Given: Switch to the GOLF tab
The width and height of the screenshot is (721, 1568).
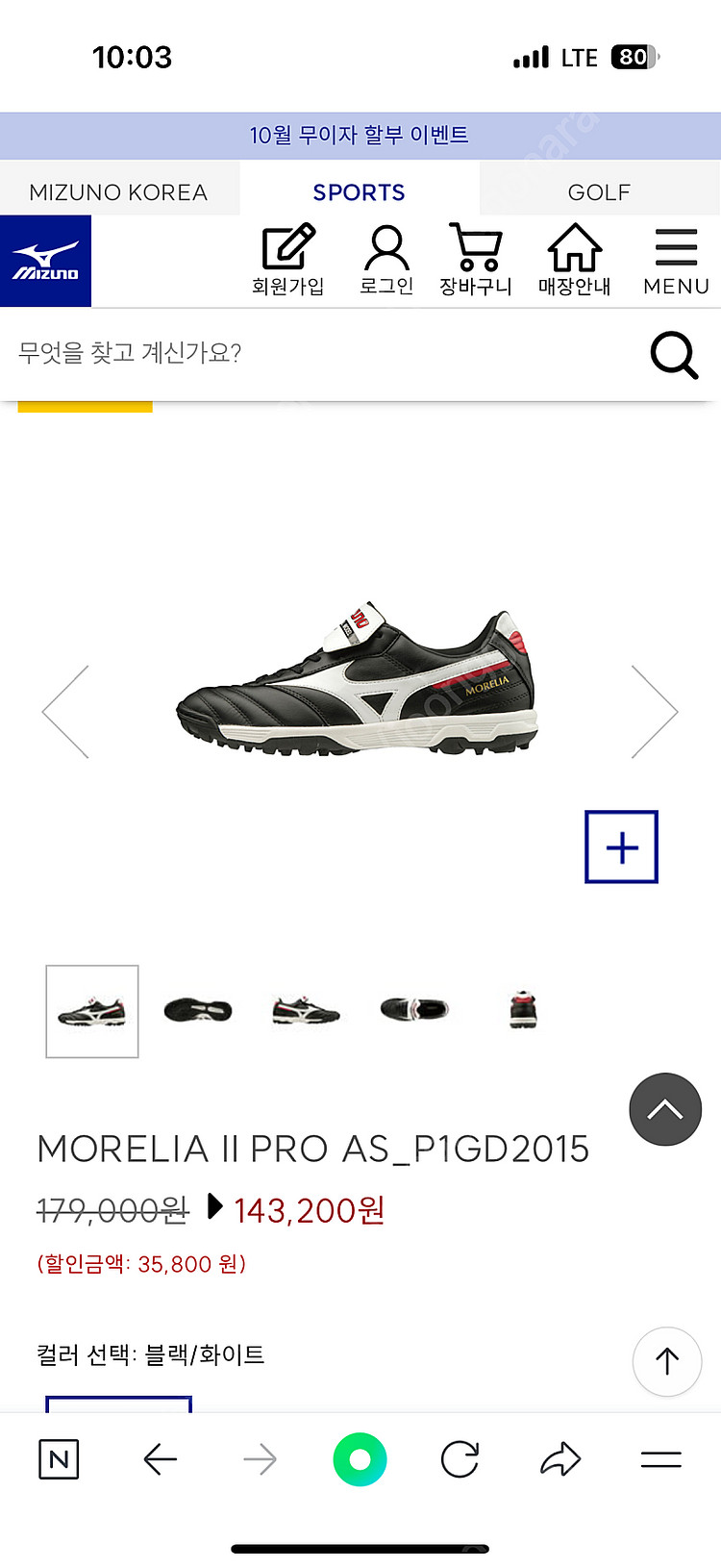Looking at the screenshot, I should (x=599, y=192).
